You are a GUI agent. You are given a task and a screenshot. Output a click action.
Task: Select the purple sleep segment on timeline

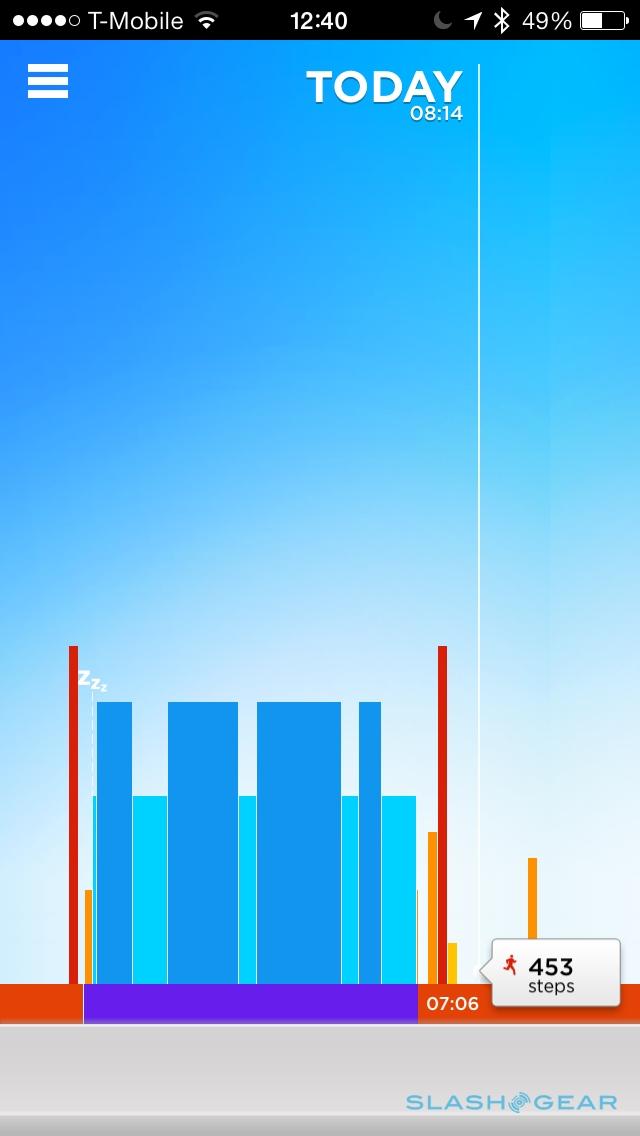(250, 1003)
